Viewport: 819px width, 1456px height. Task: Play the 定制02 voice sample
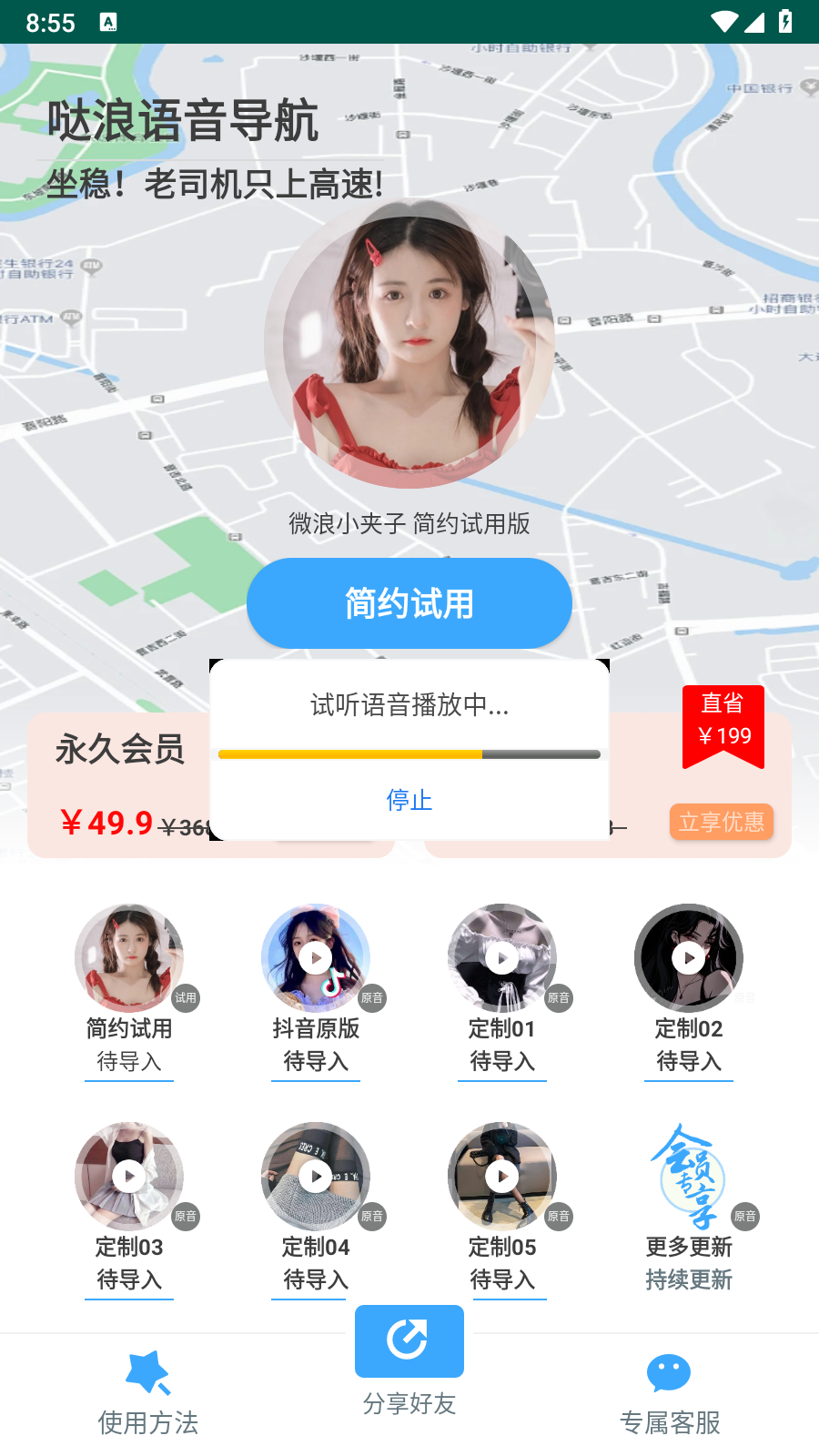pos(689,958)
